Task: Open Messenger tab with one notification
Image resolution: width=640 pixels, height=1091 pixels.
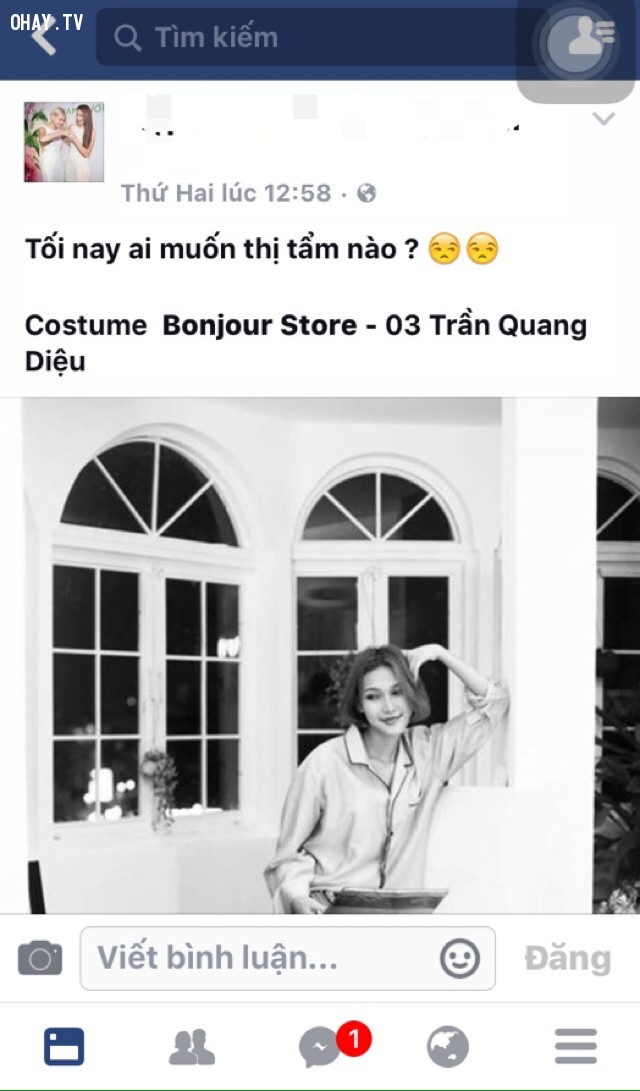Action: click(322, 1047)
